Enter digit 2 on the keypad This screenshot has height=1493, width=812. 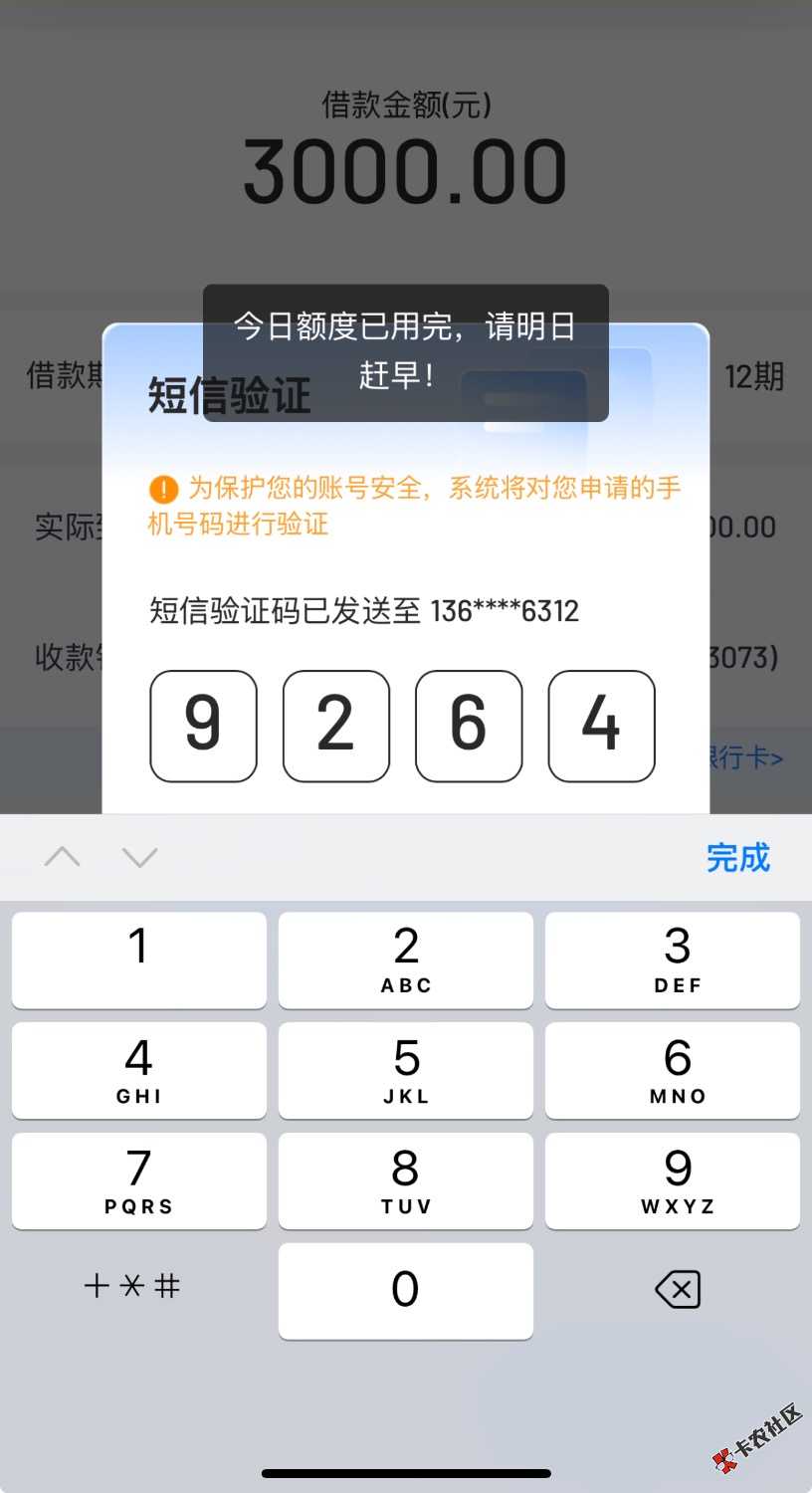click(406, 960)
